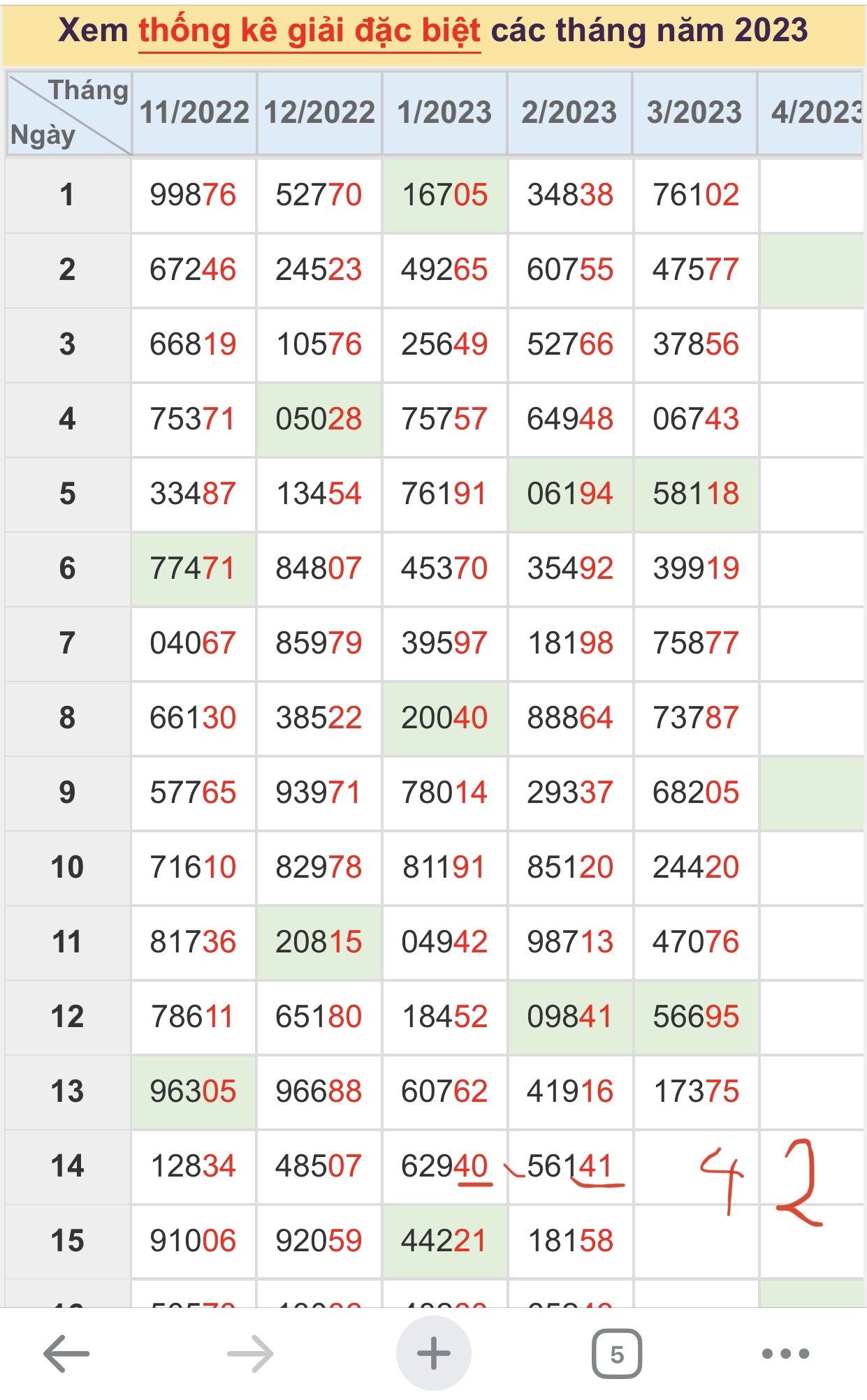
Task: Open the 'thống kê giải đặc biệt' link
Action: (309, 31)
